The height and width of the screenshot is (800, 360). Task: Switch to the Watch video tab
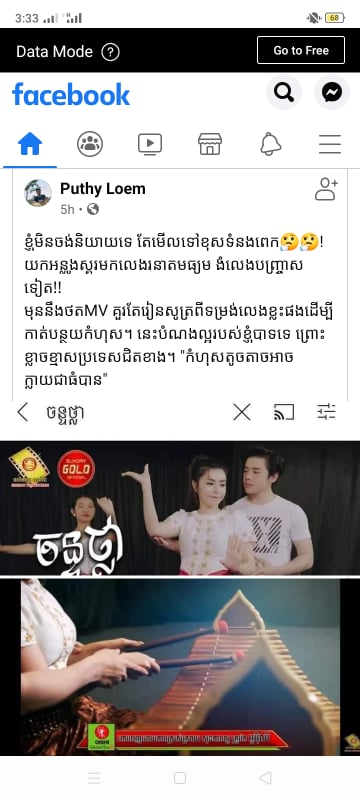[150, 144]
